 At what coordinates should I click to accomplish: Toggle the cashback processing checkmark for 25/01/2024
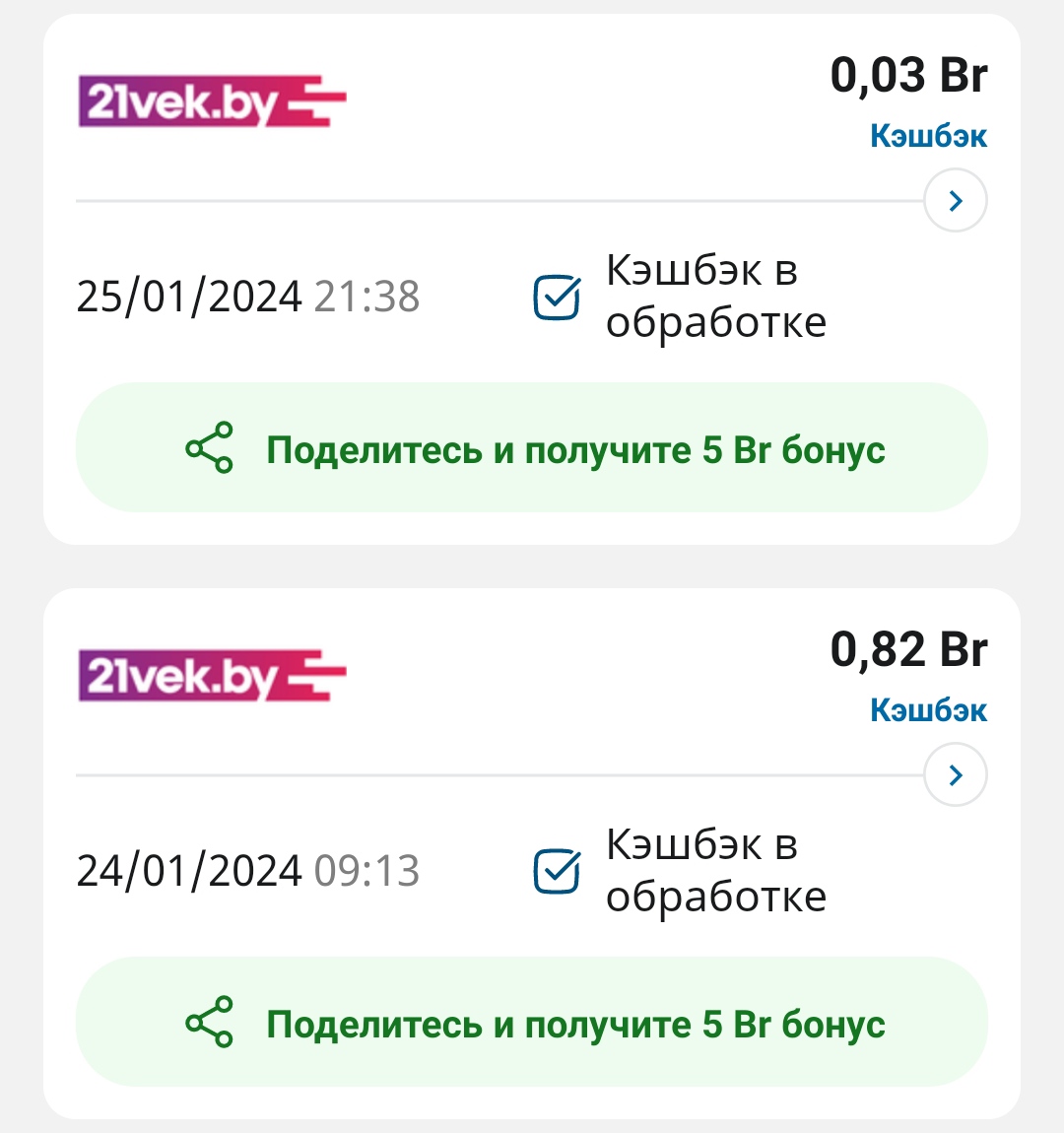pyautogui.click(x=557, y=296)
